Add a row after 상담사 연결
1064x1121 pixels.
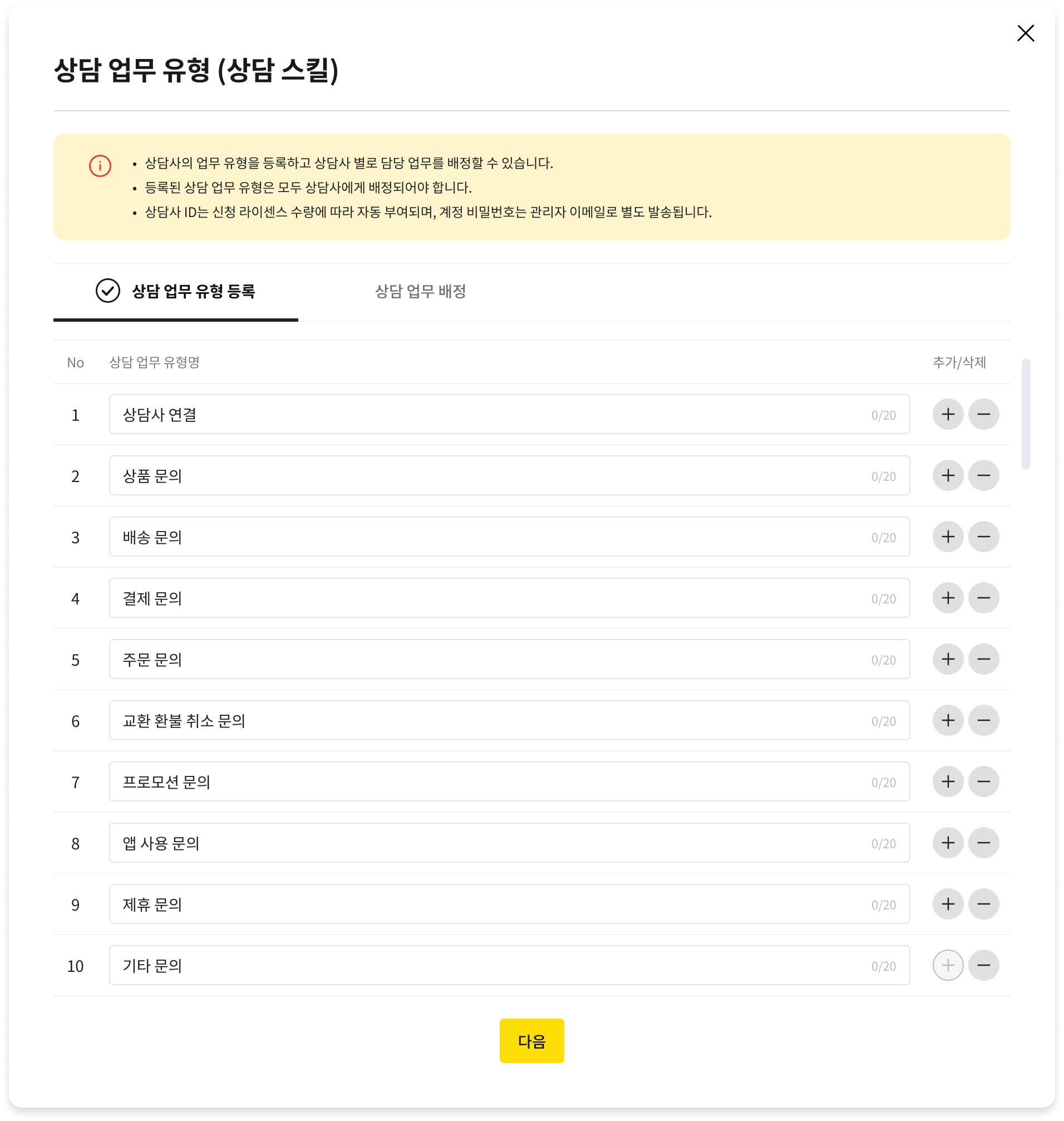948,415
